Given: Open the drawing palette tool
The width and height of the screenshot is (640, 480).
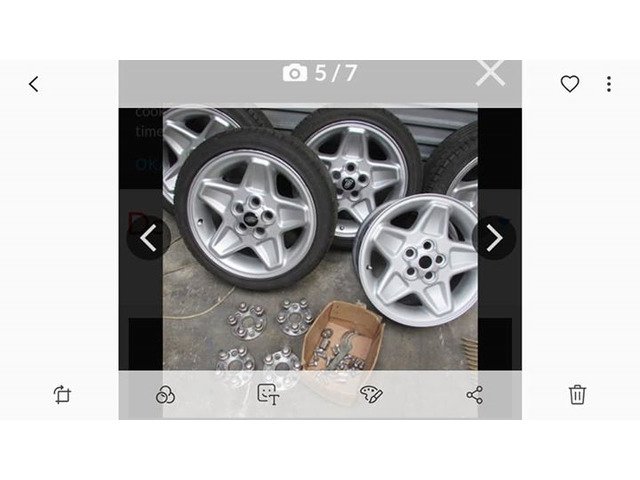Looking at the screenshot, I should coord(371,394).
